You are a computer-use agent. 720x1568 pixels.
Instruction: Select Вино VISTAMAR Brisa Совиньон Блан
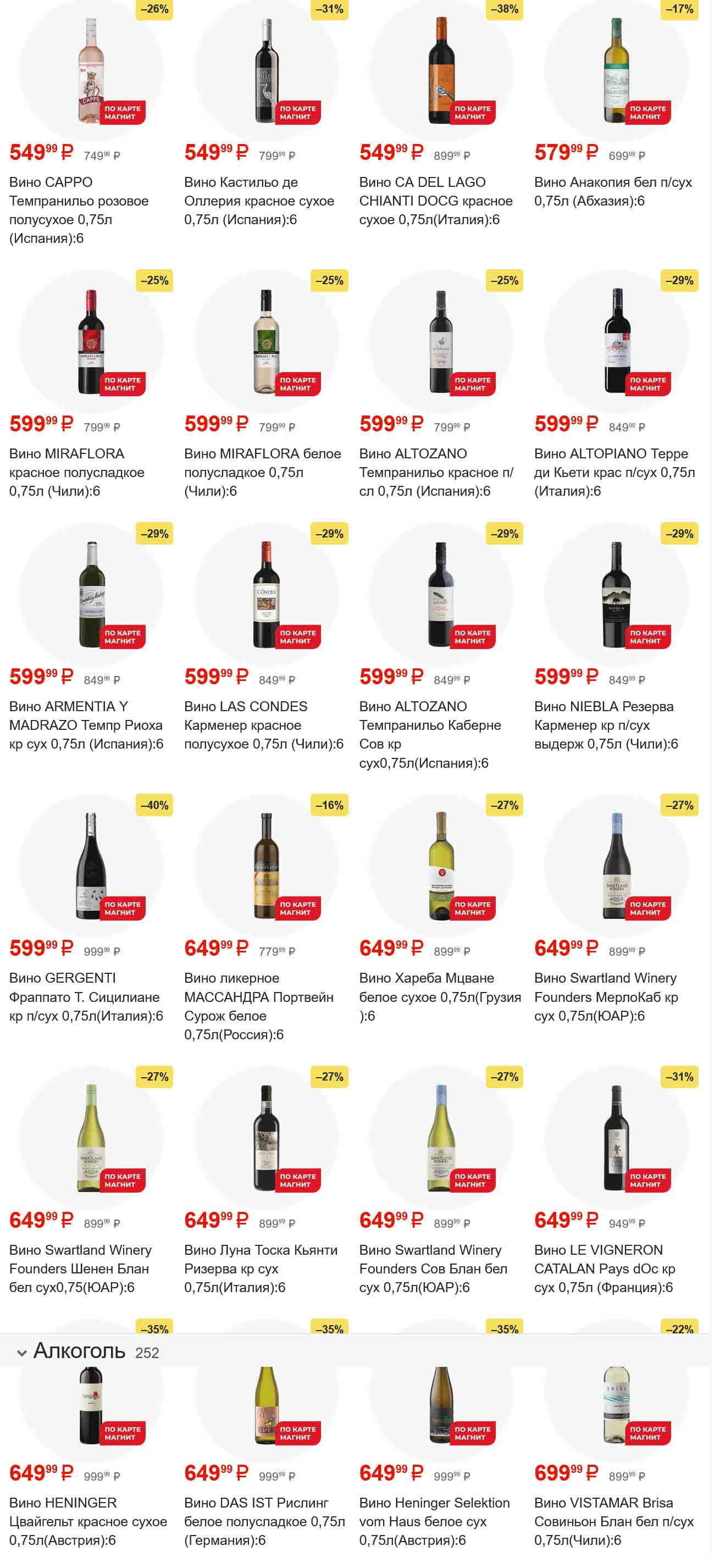point(613,1521)
